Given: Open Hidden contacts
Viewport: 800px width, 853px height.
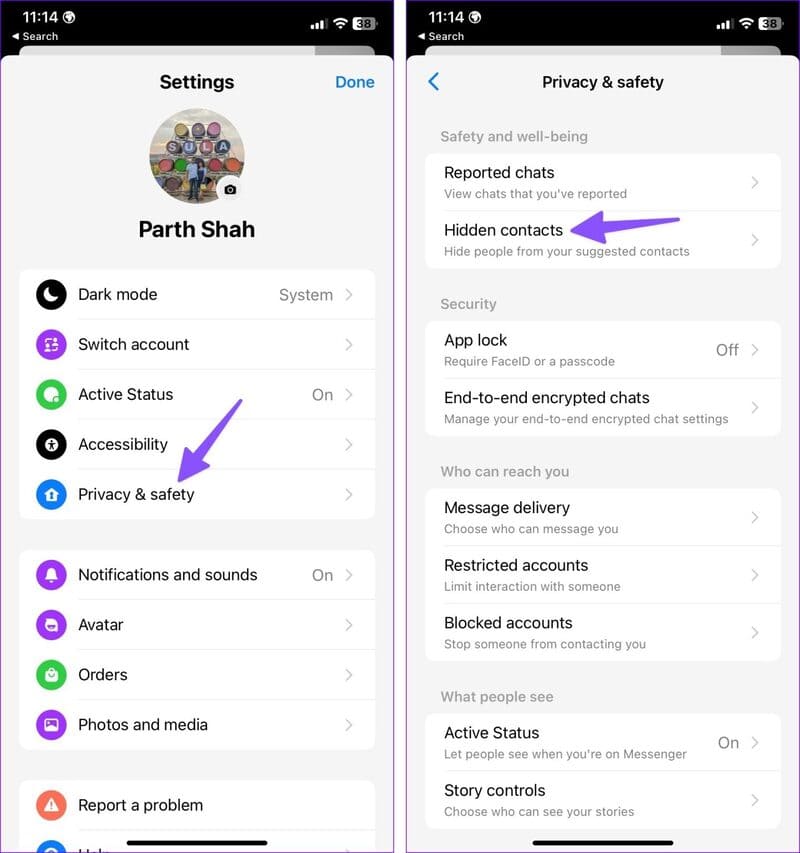Looking at the screenshot, I should [x=602, y=240].
